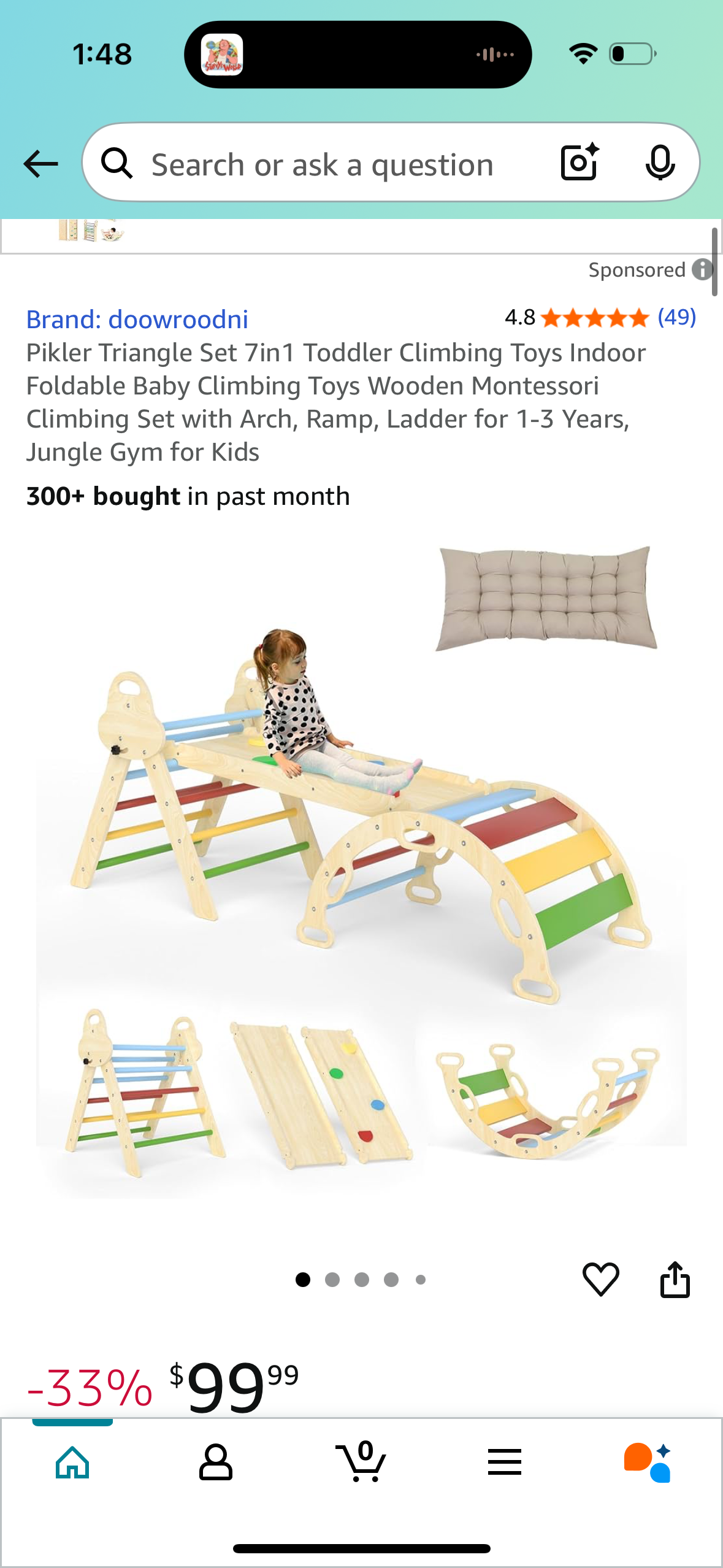723x1568 pixels.
Task: Share this product
Action: point(675,1279)
